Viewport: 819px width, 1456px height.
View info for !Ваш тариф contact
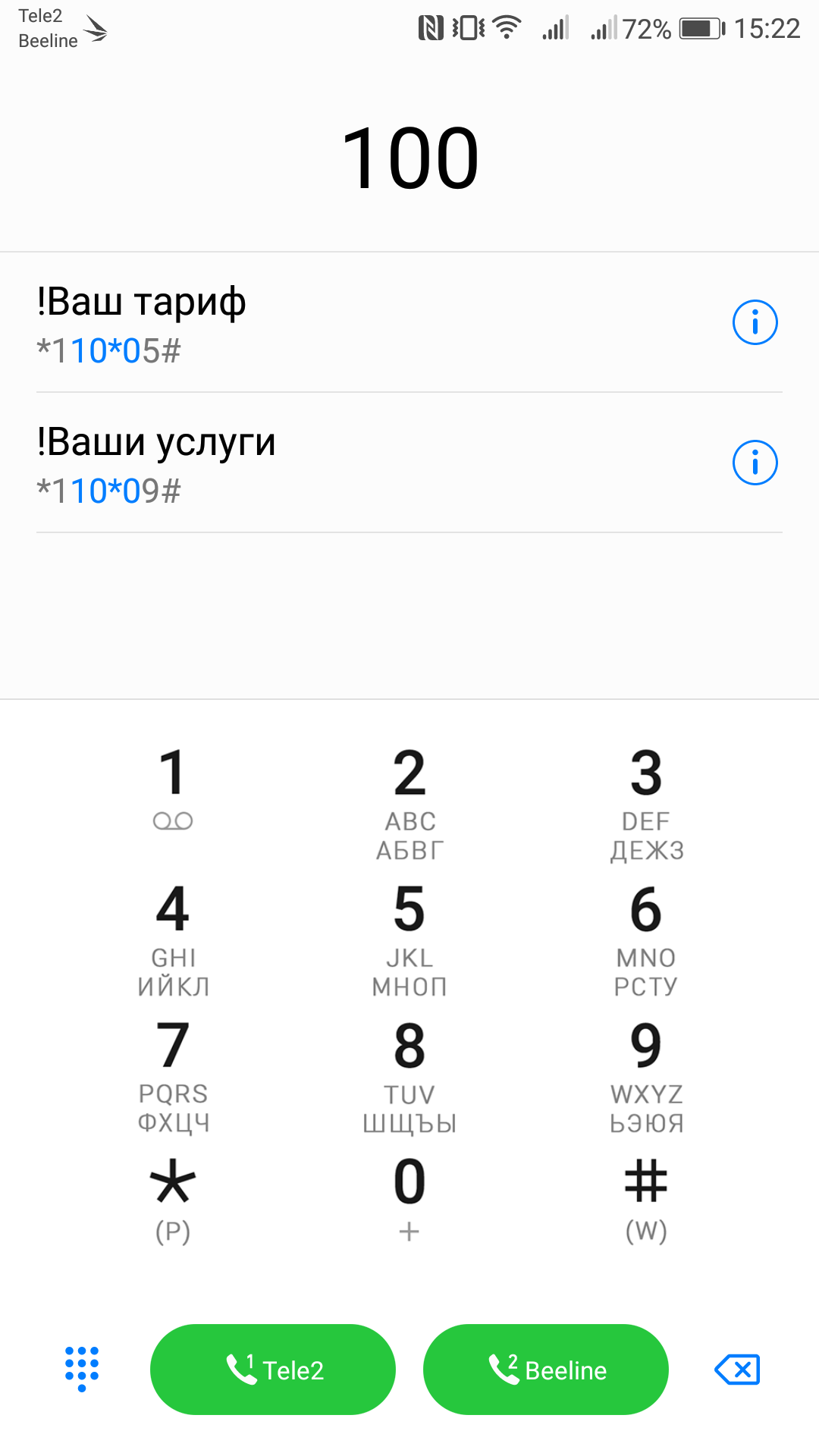pos(755,322)
